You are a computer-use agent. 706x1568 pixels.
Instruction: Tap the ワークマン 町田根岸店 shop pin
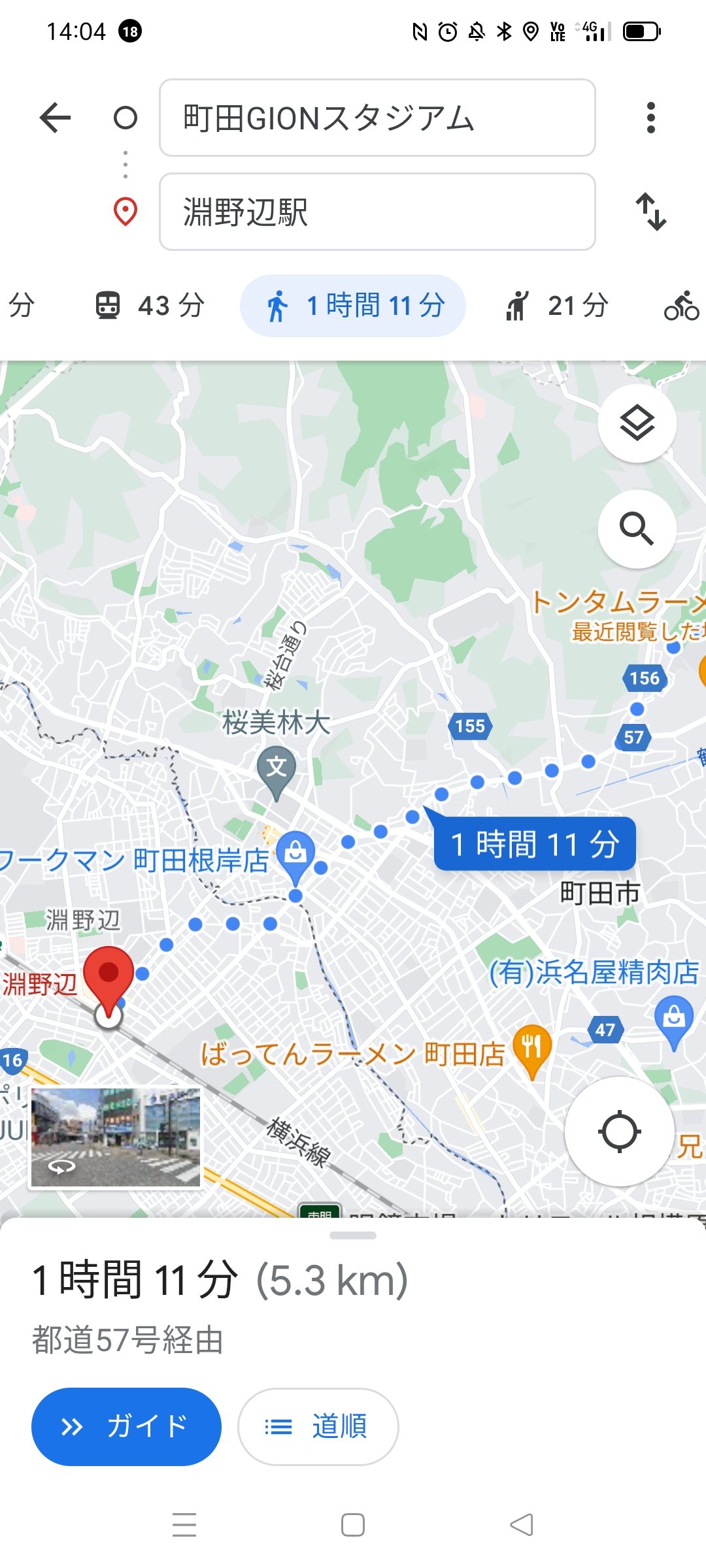(x=295, y=852)
